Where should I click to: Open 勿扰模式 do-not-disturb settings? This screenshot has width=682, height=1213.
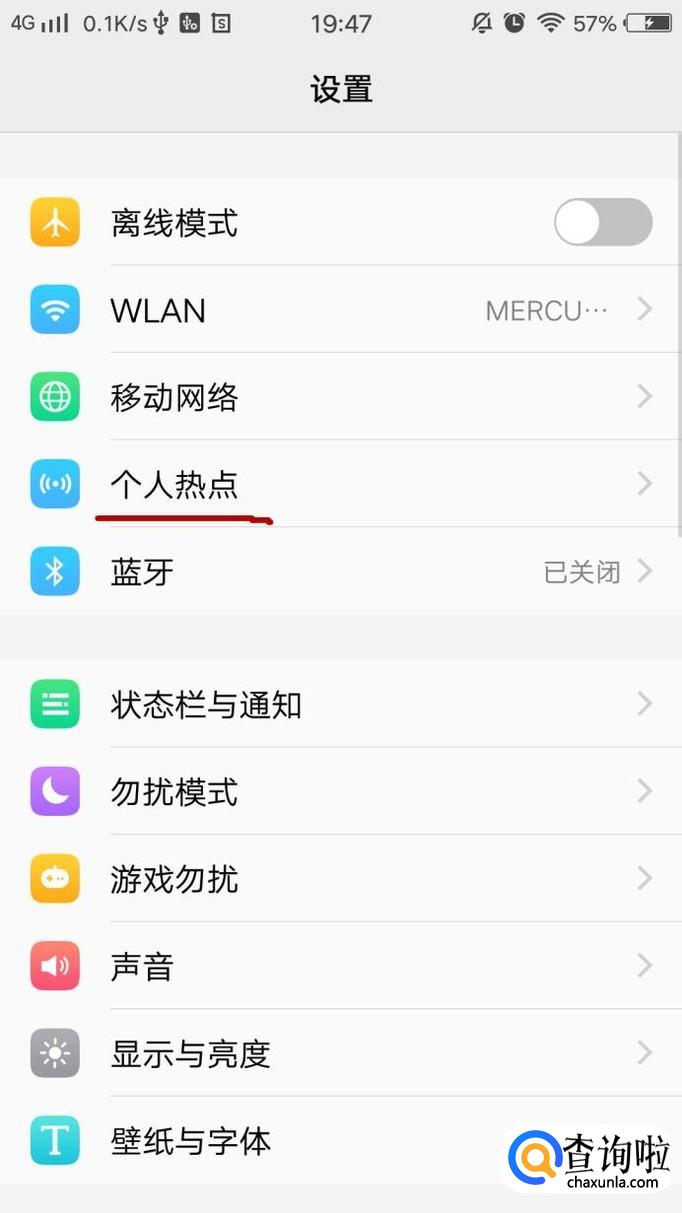(340, 792)
